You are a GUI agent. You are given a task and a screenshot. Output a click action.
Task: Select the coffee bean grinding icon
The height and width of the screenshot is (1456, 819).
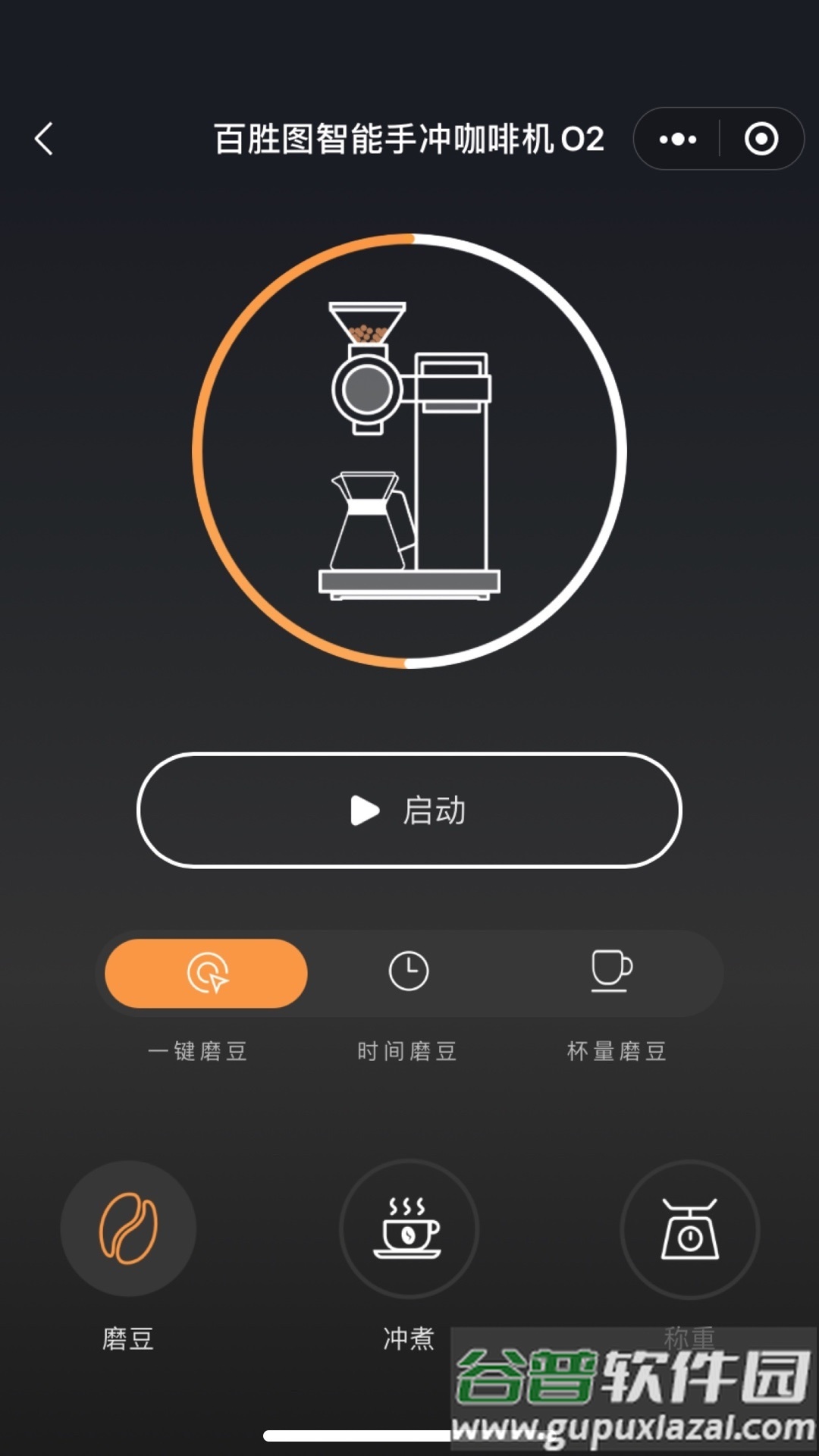(128, 1230)
